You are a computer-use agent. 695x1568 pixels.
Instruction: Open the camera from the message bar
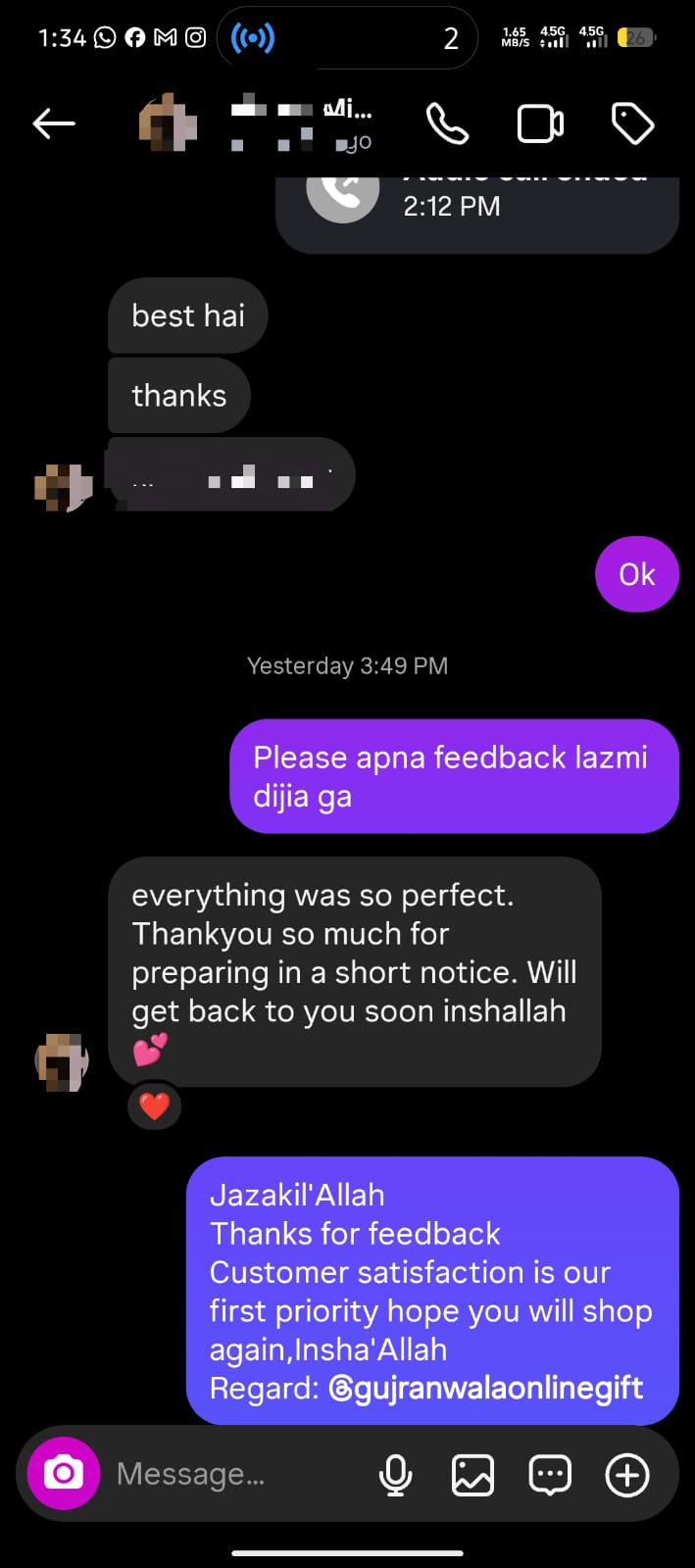click(64, 1473)
